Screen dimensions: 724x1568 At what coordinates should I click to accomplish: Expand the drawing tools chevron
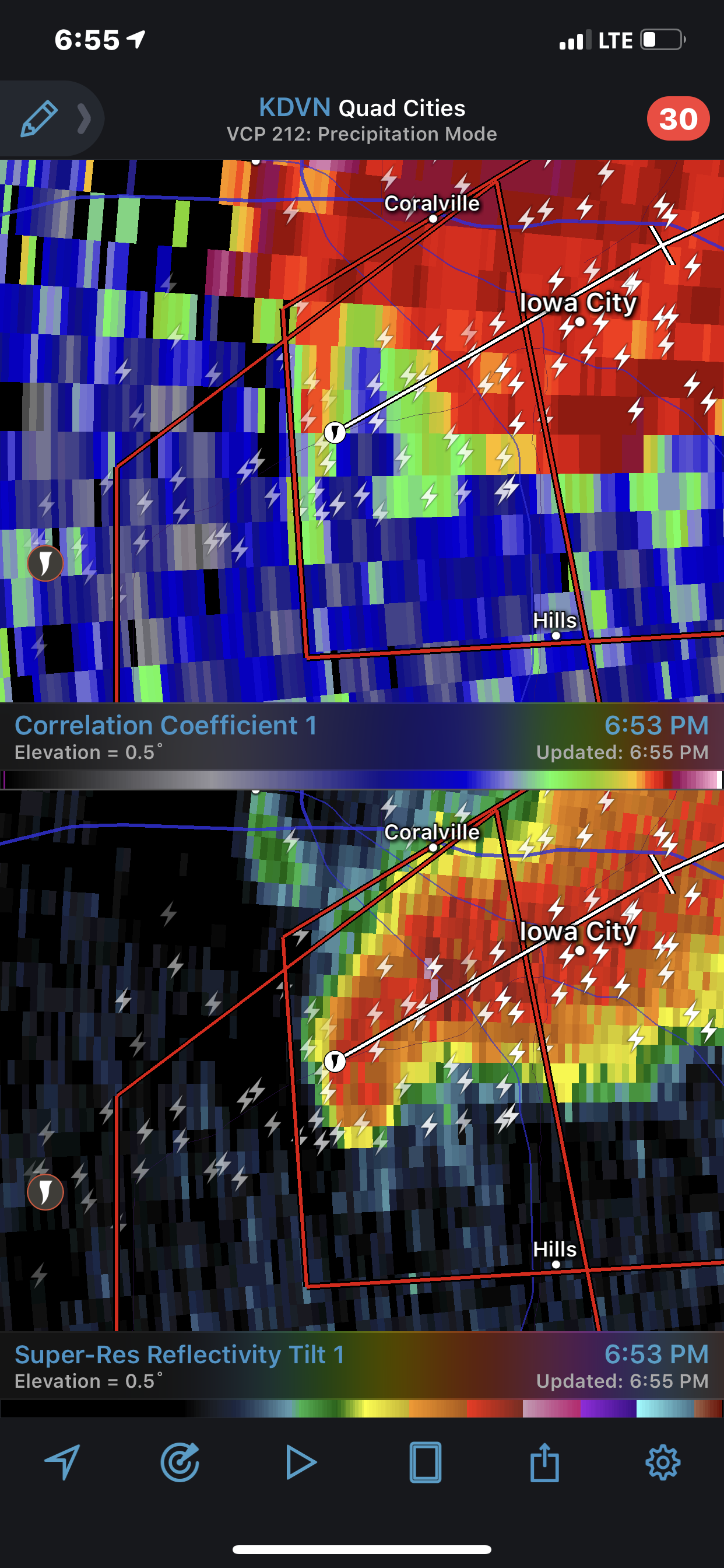pos(84,118)
